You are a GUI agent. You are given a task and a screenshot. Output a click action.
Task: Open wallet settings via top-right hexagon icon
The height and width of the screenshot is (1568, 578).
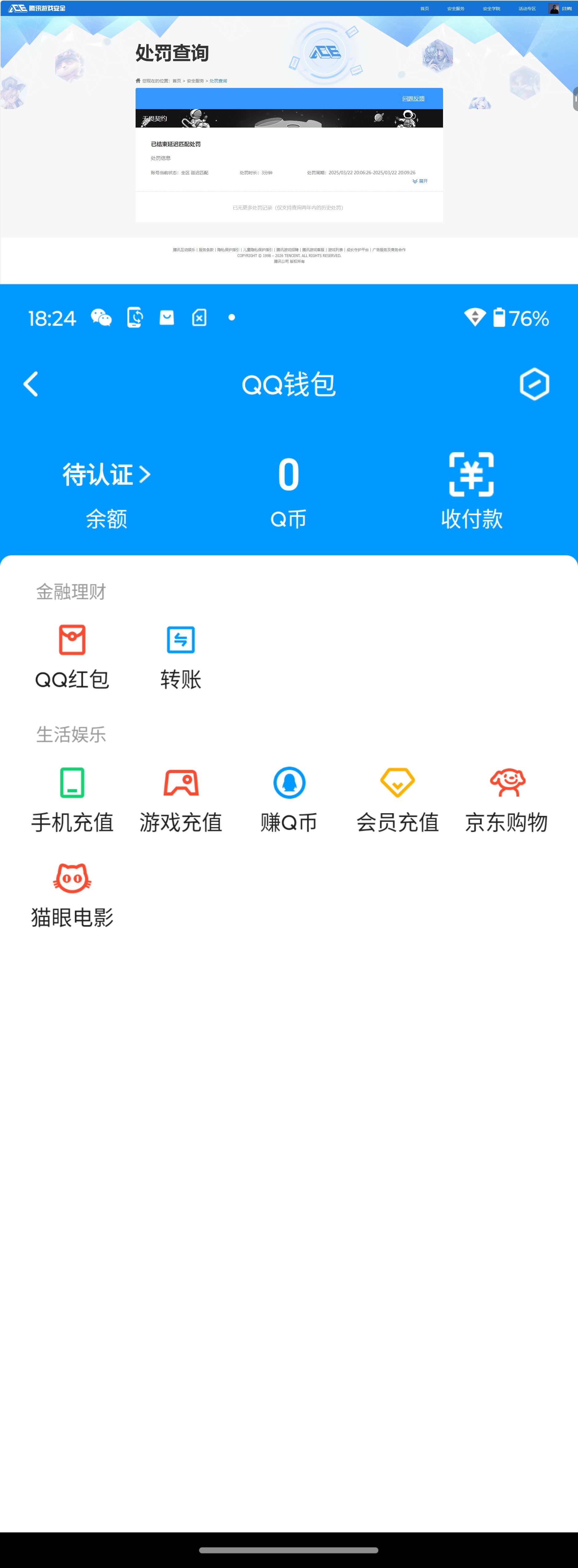(x=535, y=384)
